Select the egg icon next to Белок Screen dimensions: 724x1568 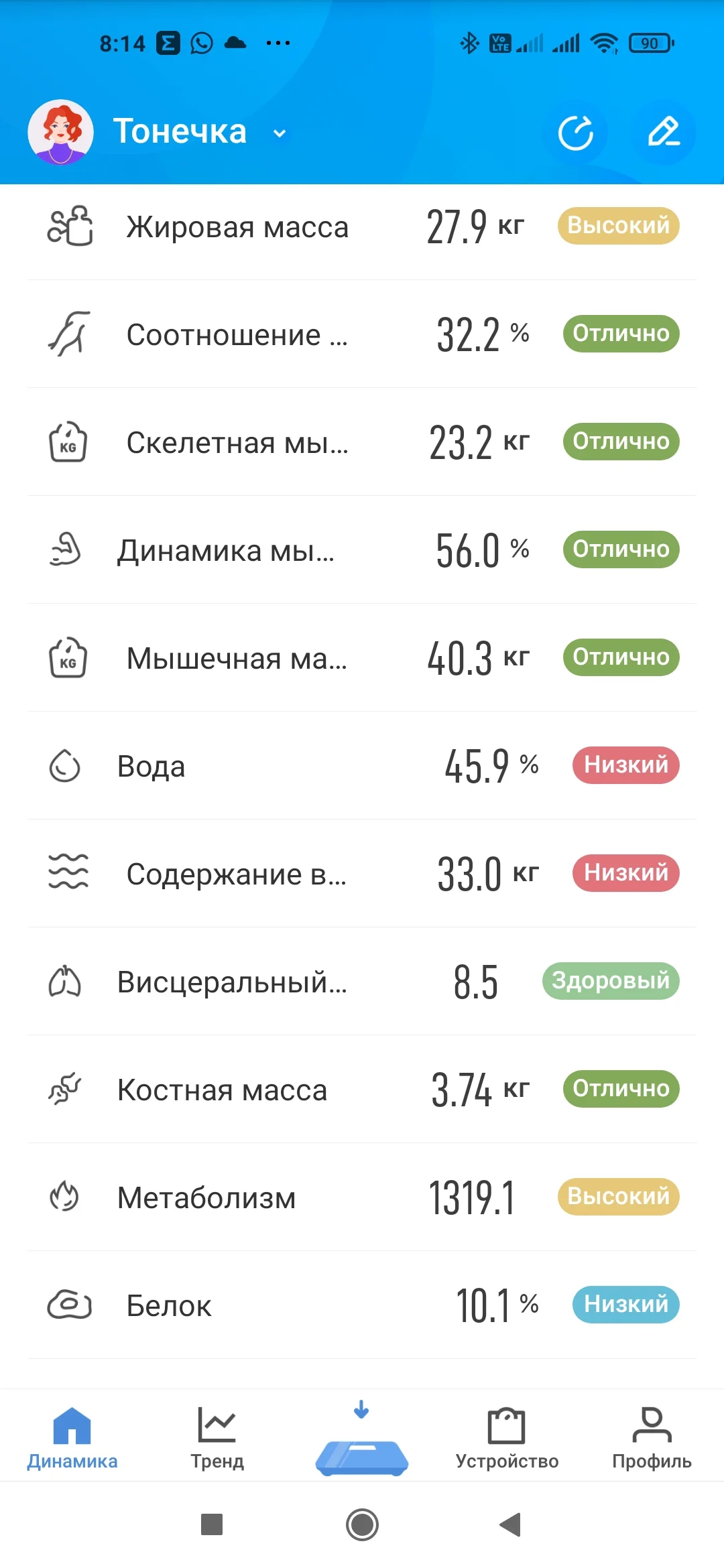pyautogui.click(x=67, y=1305)
